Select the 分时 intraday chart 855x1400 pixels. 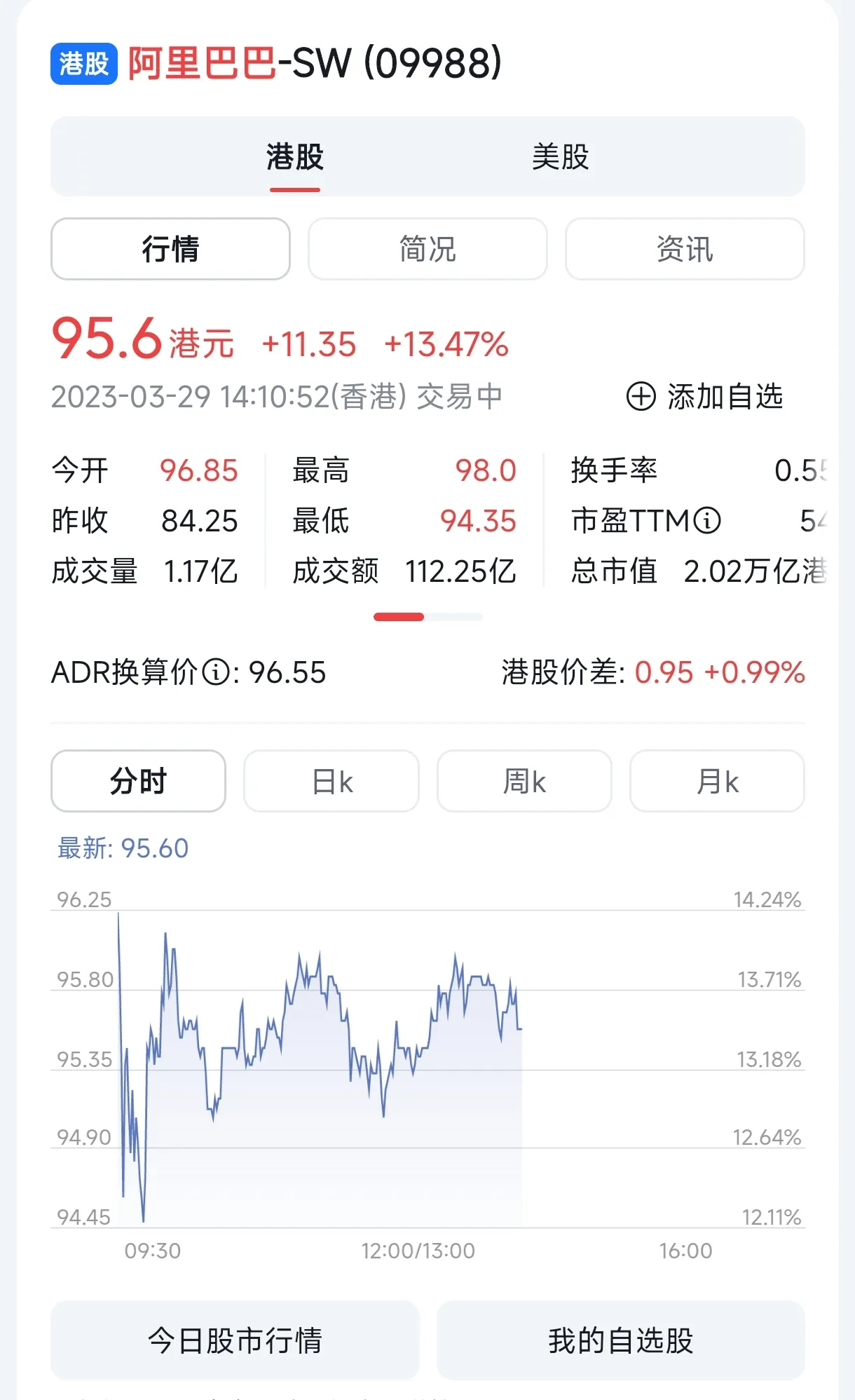tap(138, 781)
